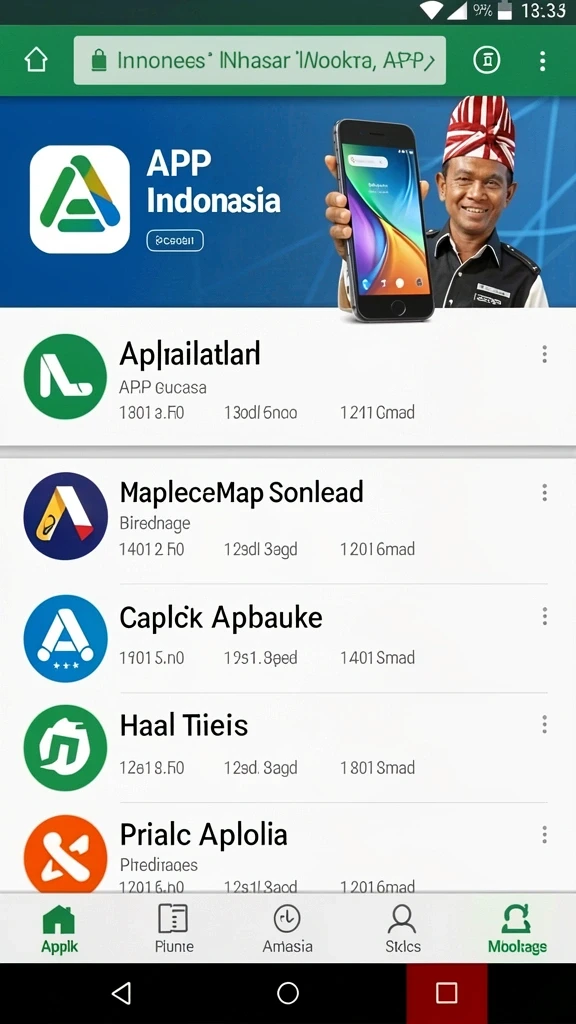Open the APP Indonasia banner
The height and width of the screenshot is (1024, 576).
tap(288, 202)
